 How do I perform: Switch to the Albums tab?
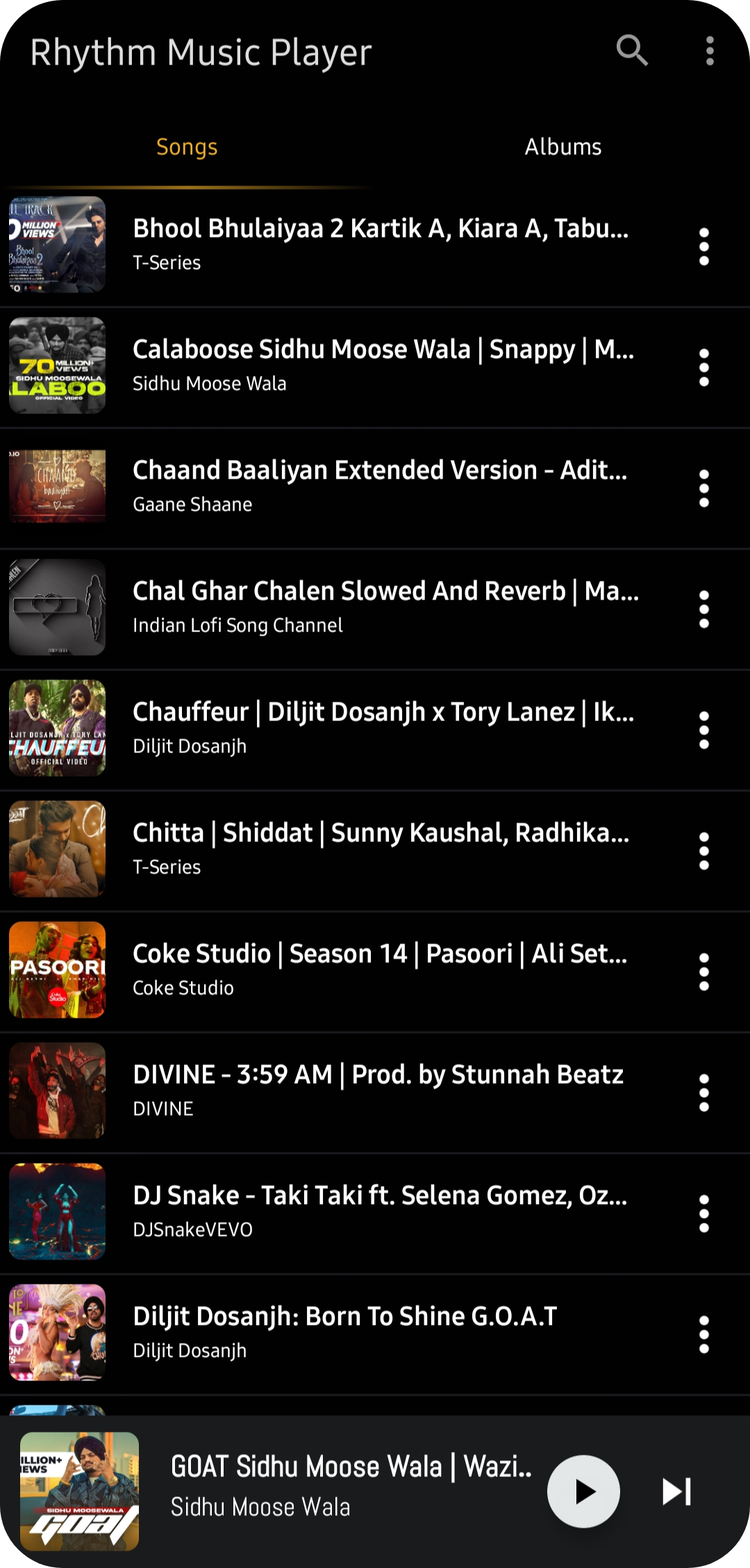tap(562, 147)
